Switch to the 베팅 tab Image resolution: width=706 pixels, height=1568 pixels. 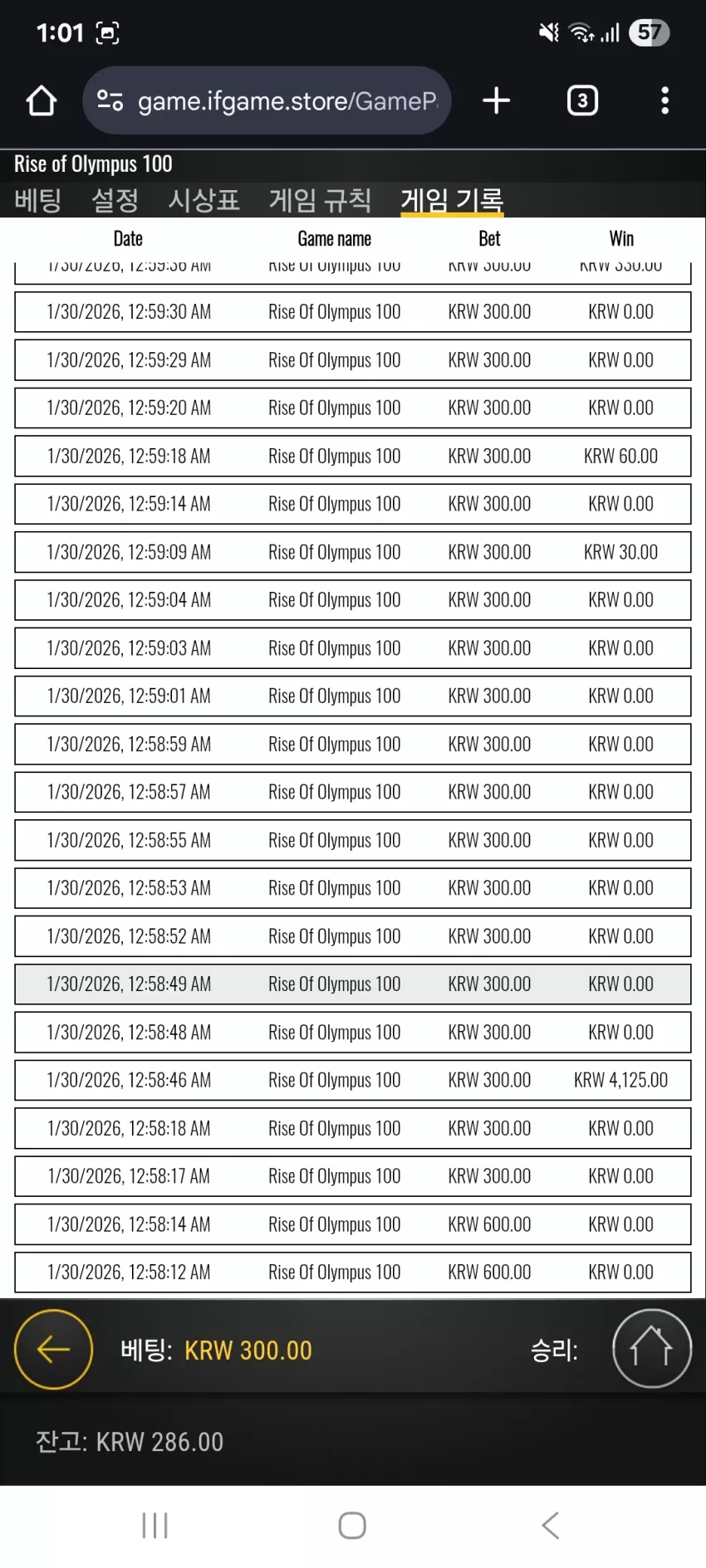(38, 200)
